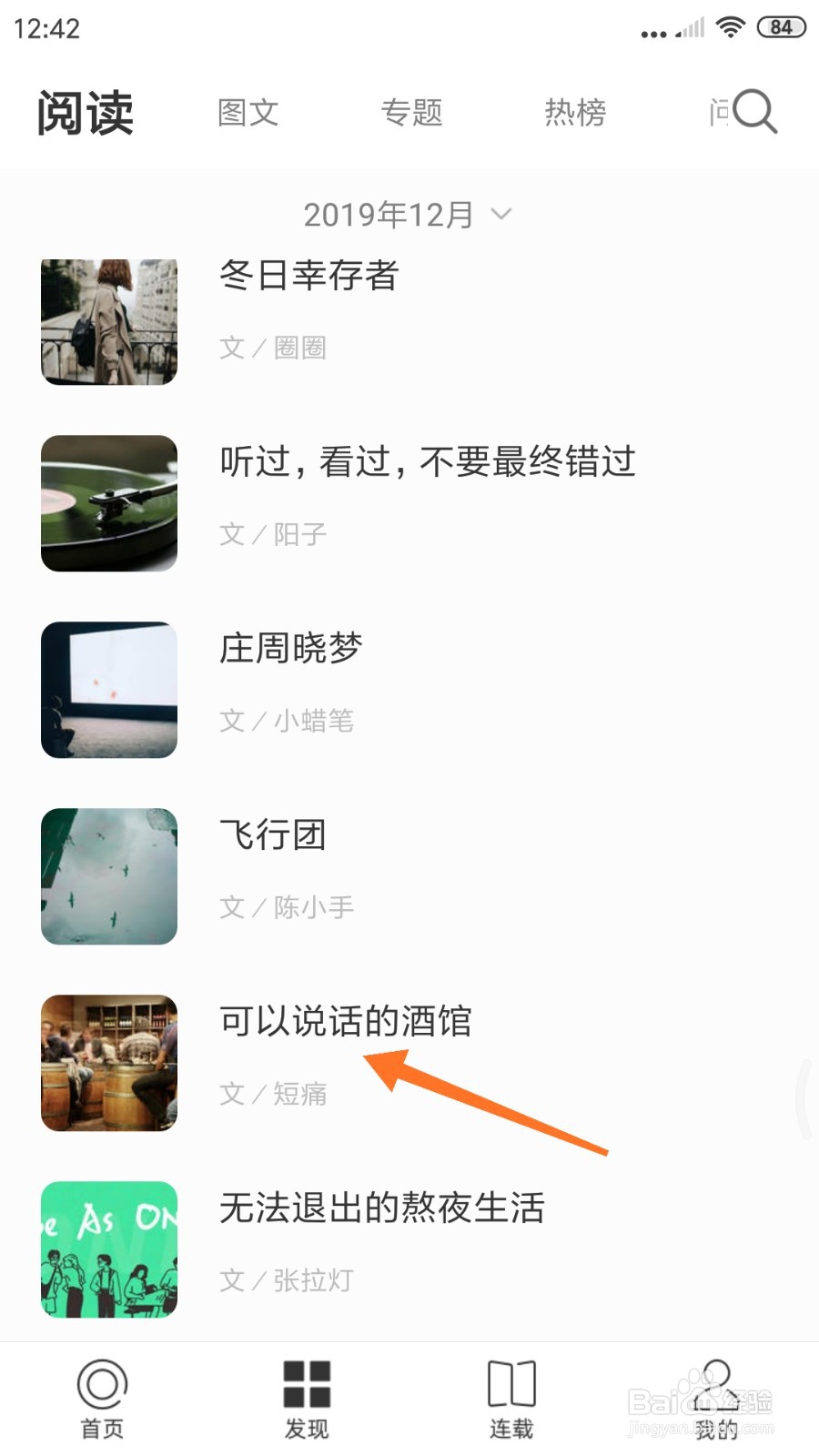This screenshot has width=819, height=1456.
Task: Expand the 2019年12月 date selector
Action: (389, 213)
